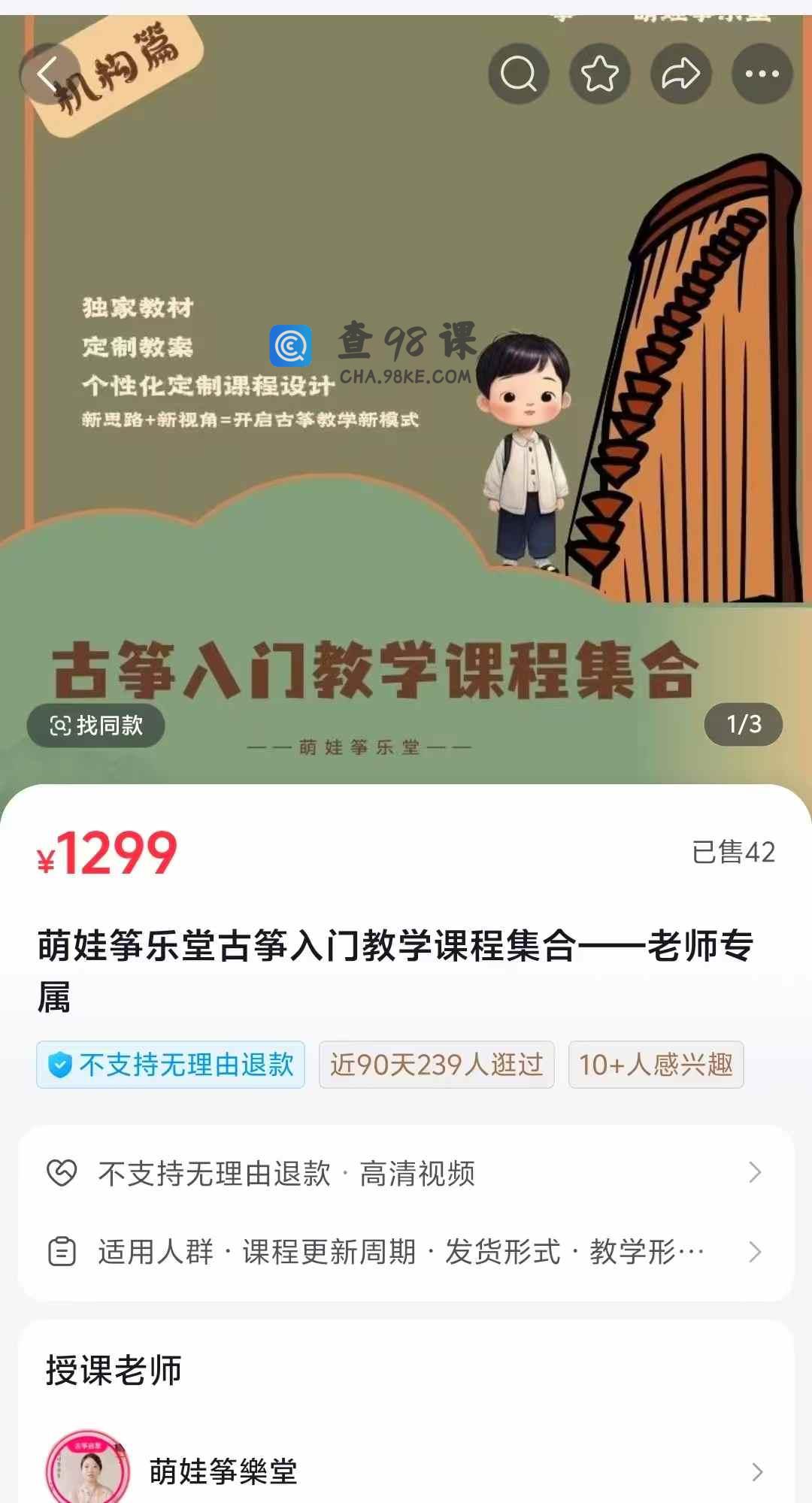Open search from the top bar
Screen dimensions: 812x1503
point(519,74)
